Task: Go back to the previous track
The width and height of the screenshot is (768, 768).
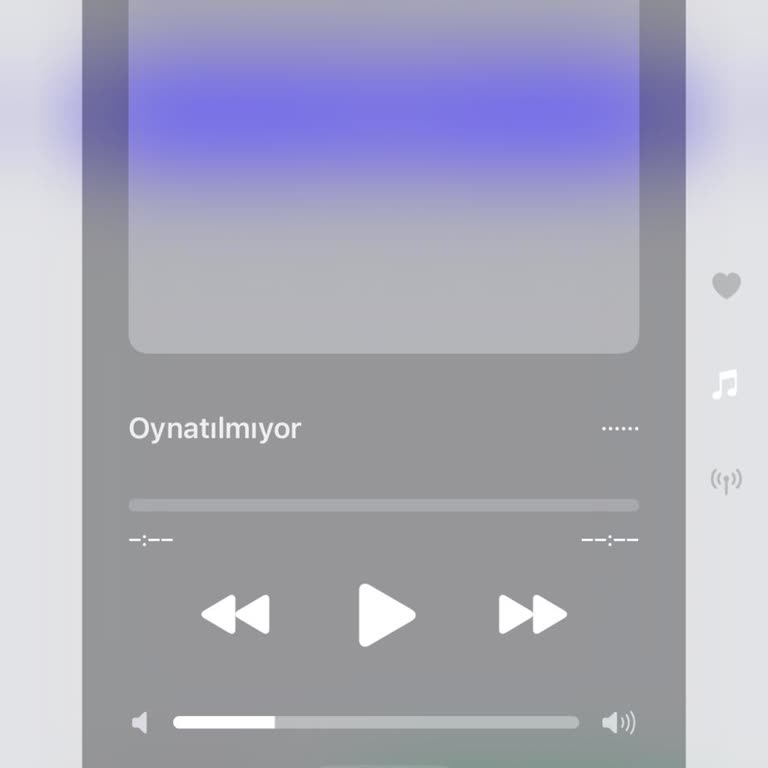Action: pyautogui.click(x=236, y=614)
